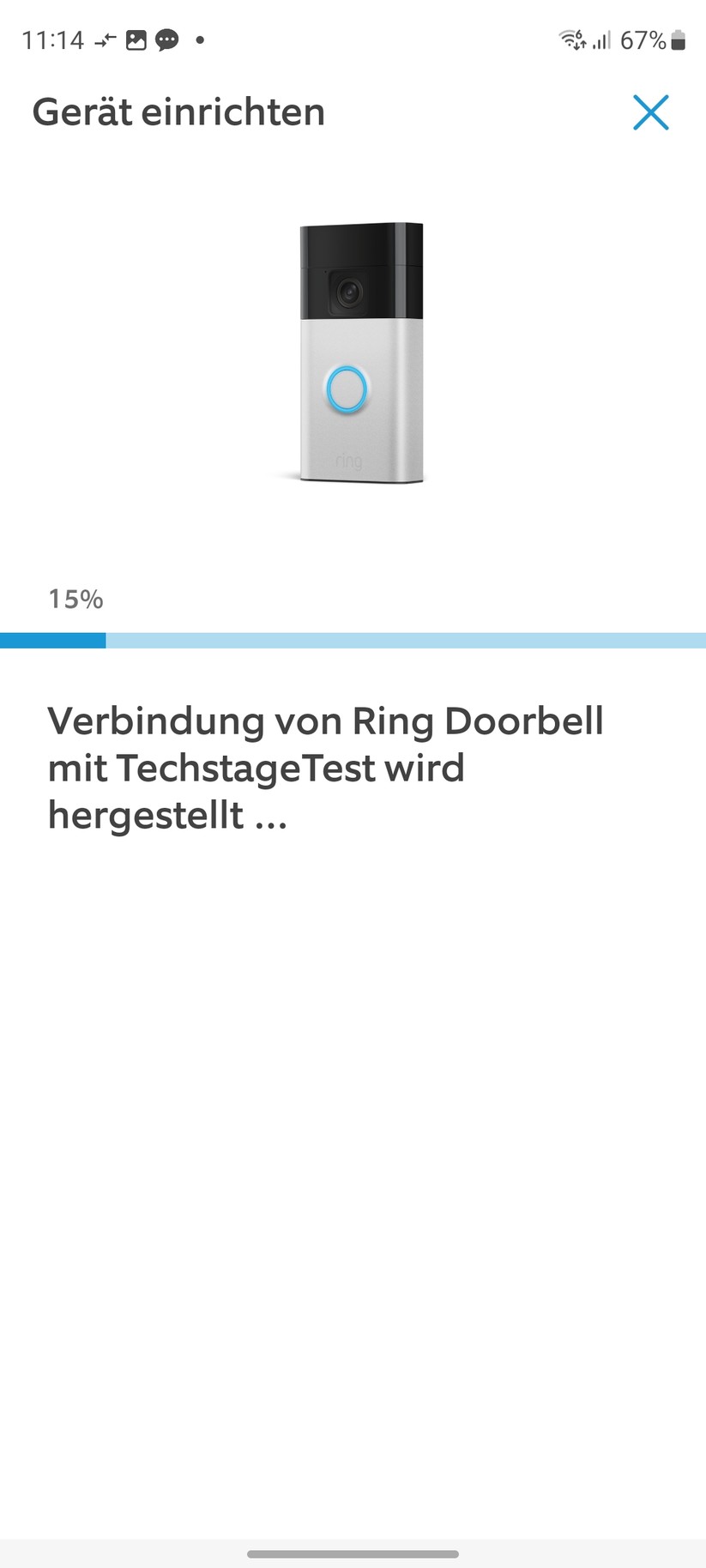The image size is (706, 1568).
Task: Tap the blue progress bar
Action: 52,640
